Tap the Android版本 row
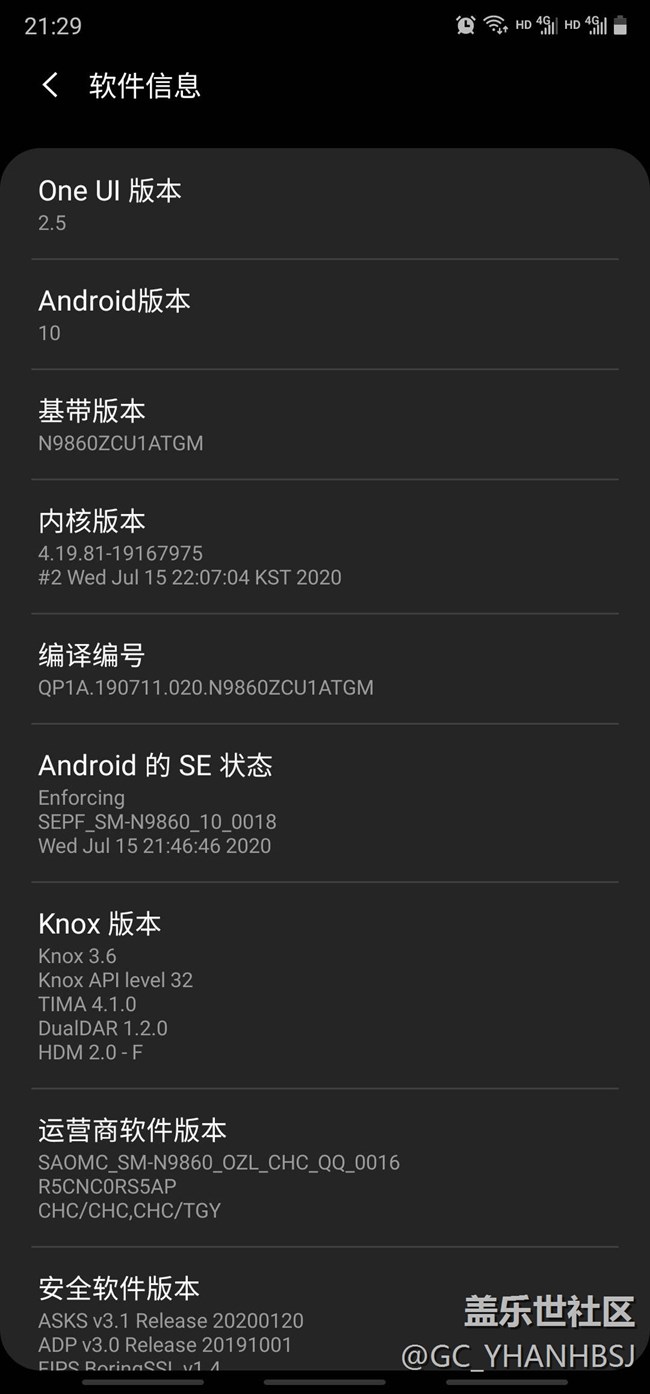Viewport: 650px width, 1394px height. (x=325, y=315)
